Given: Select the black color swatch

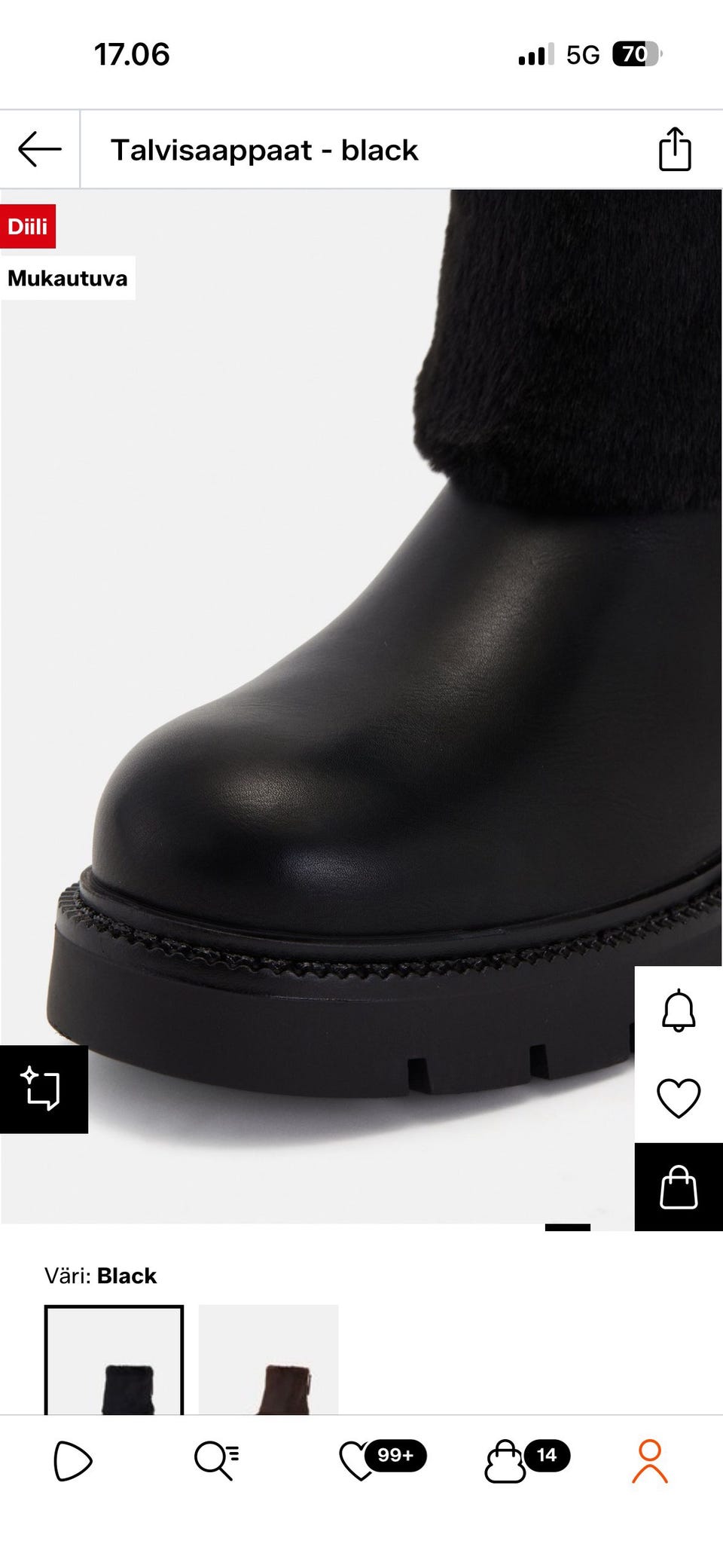Looking at the screenshot, I should coord(114,1360).
